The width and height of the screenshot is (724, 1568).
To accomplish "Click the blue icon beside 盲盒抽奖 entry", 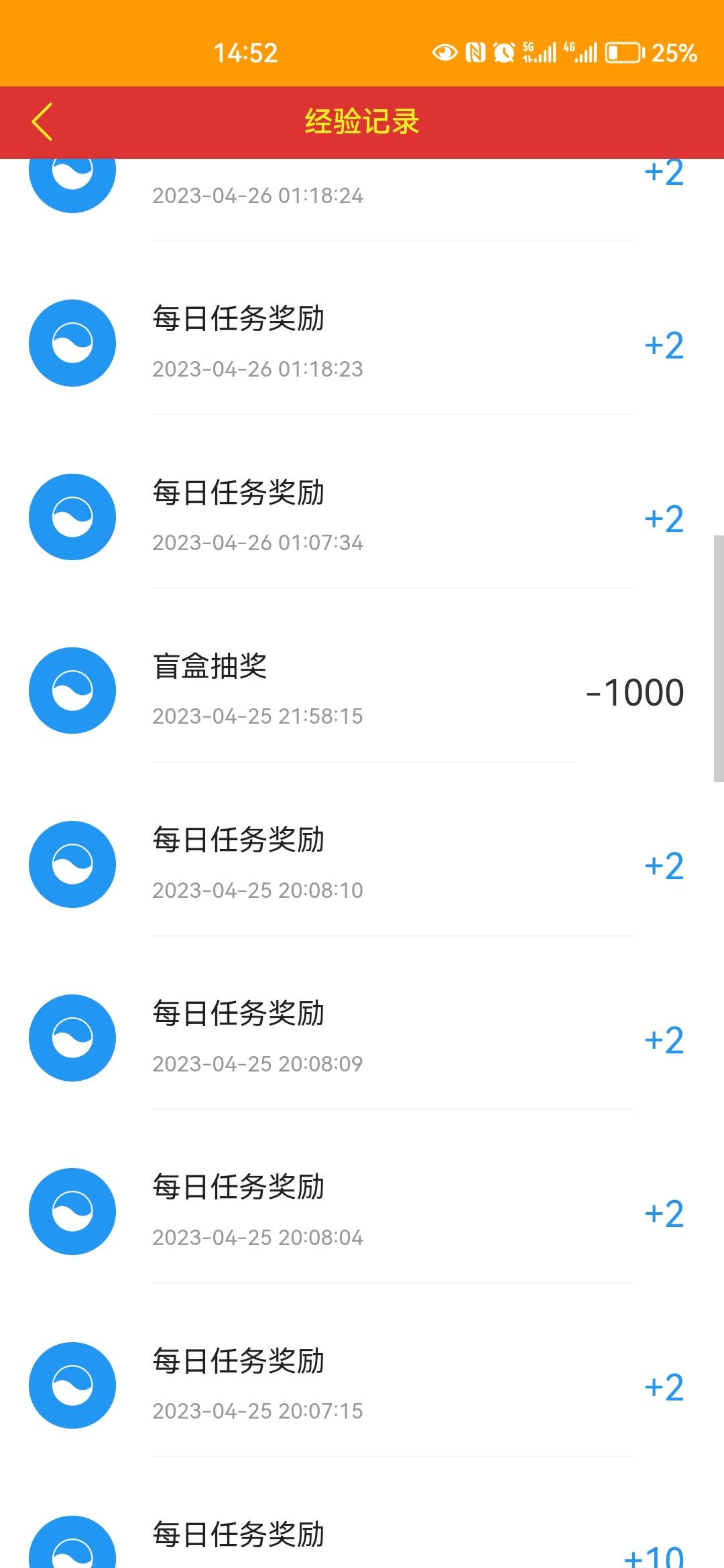I will (72, 690).
